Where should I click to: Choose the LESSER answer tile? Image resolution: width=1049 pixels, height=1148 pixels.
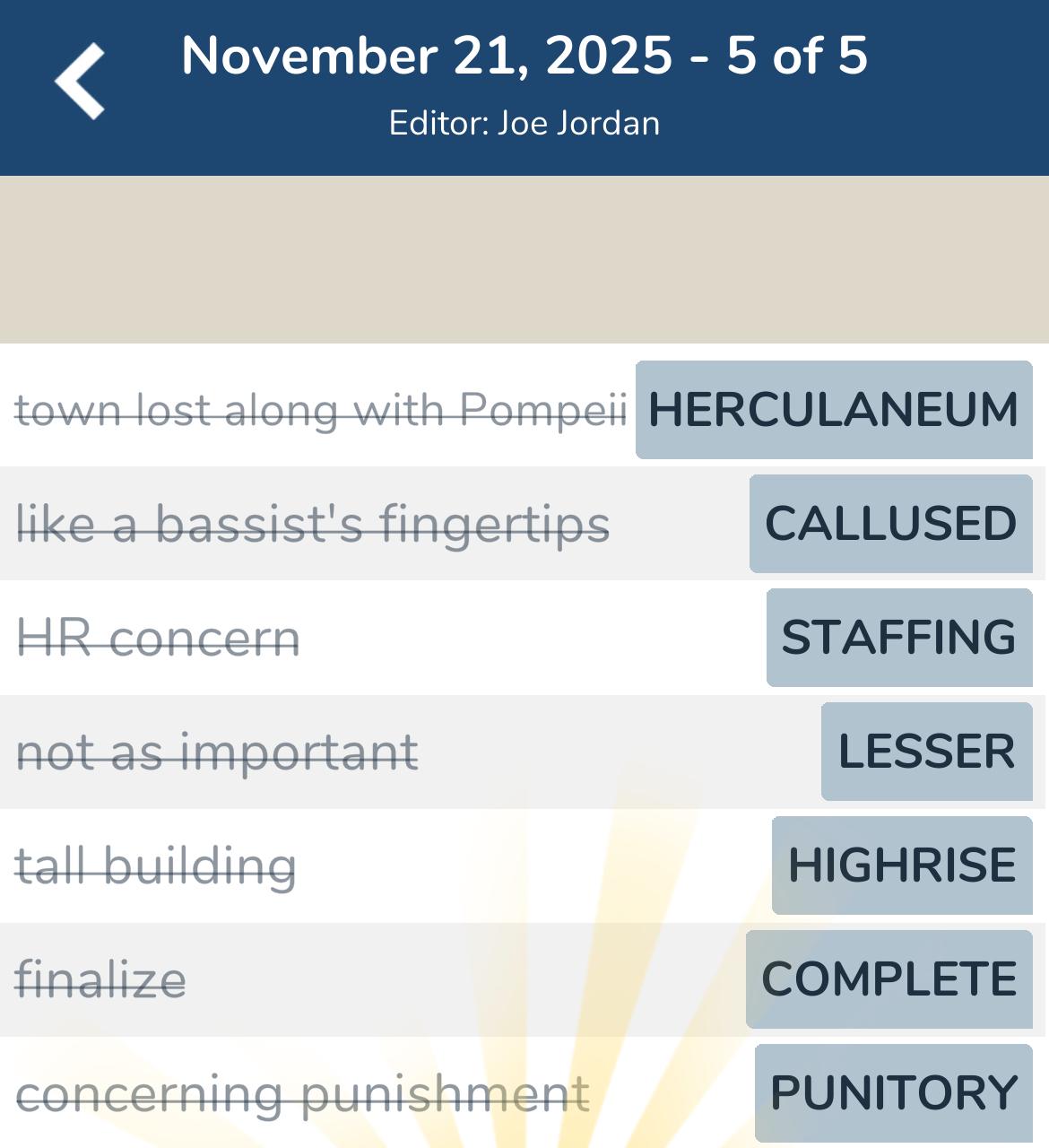[926, 751]
